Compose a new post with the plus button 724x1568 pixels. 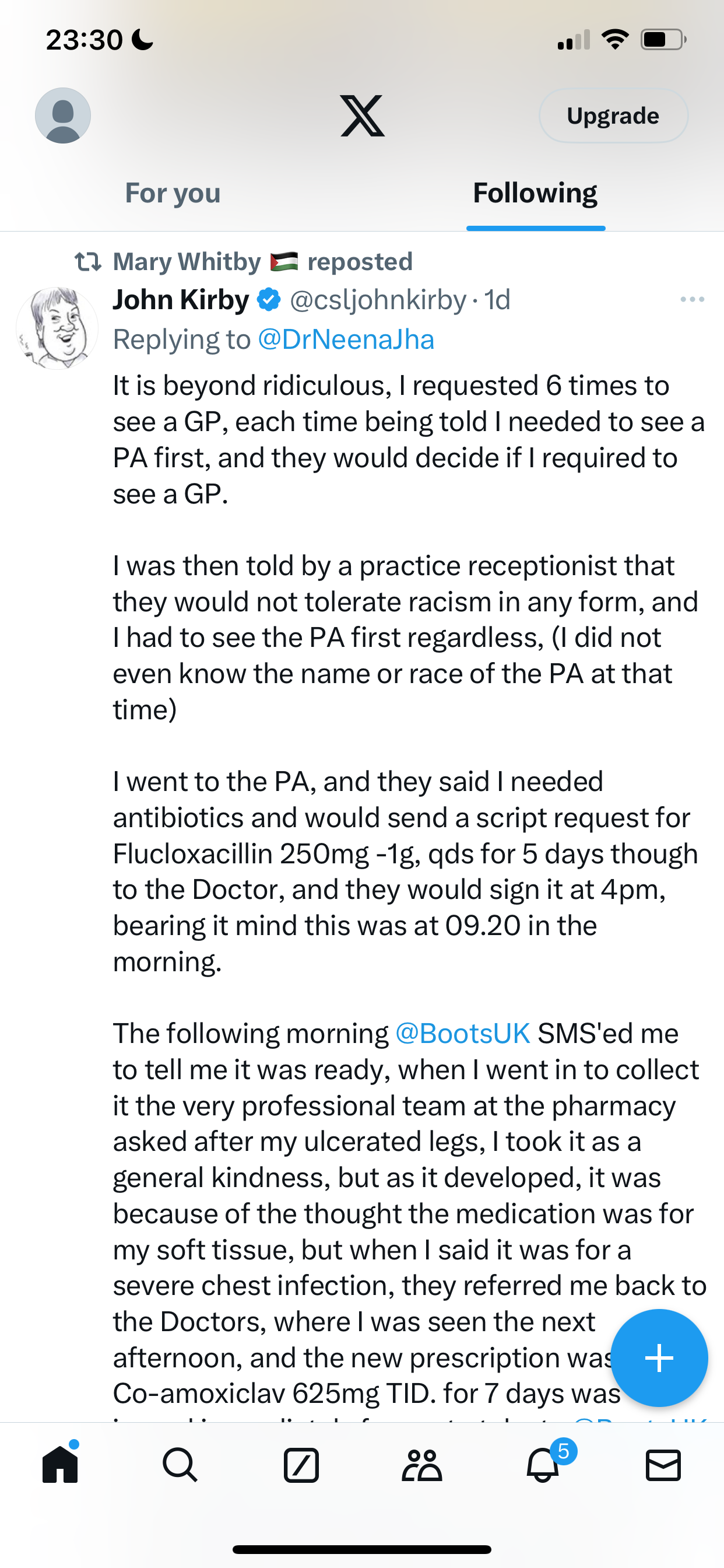click(x=659, y=1357)
